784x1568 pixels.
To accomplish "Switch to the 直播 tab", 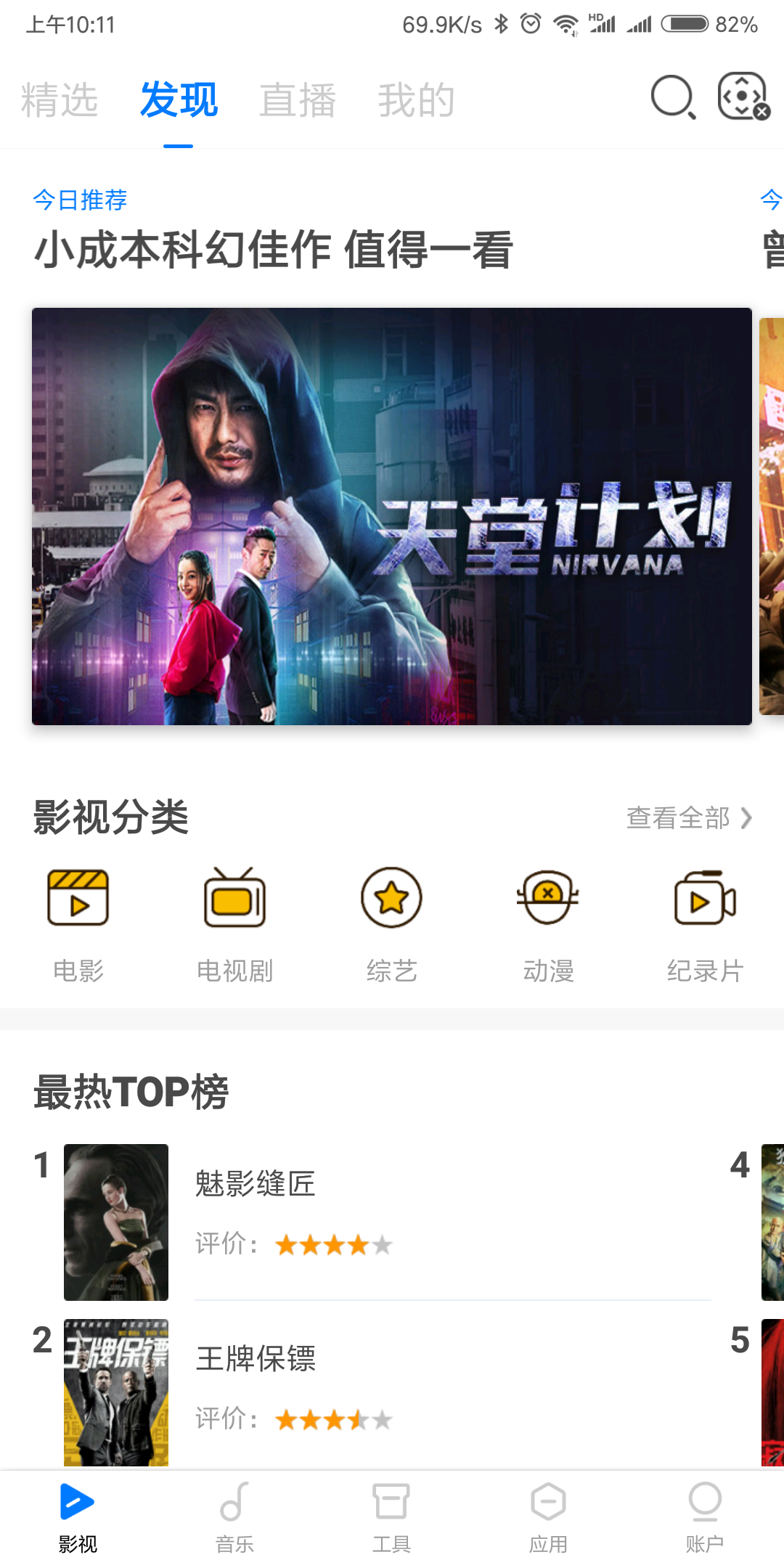I will [x=298, y=99].
